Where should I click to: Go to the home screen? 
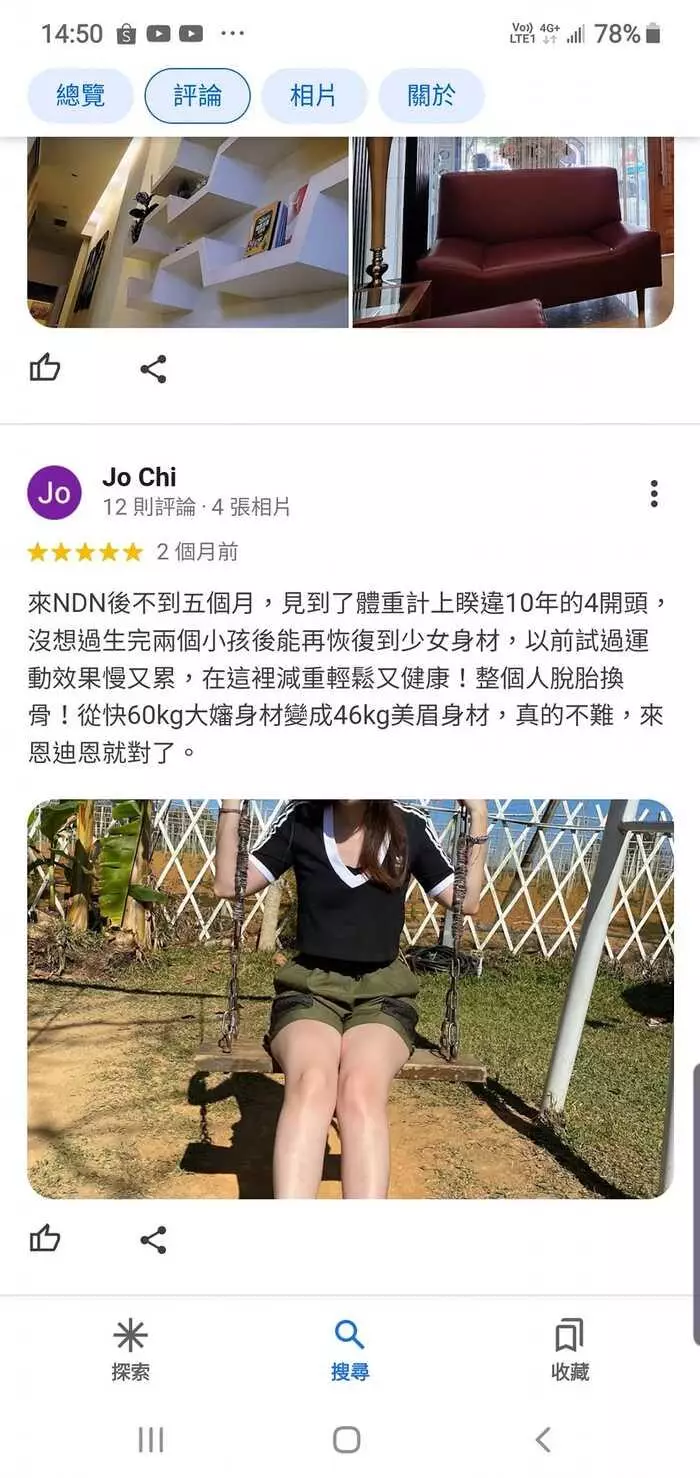(347, 1439)
